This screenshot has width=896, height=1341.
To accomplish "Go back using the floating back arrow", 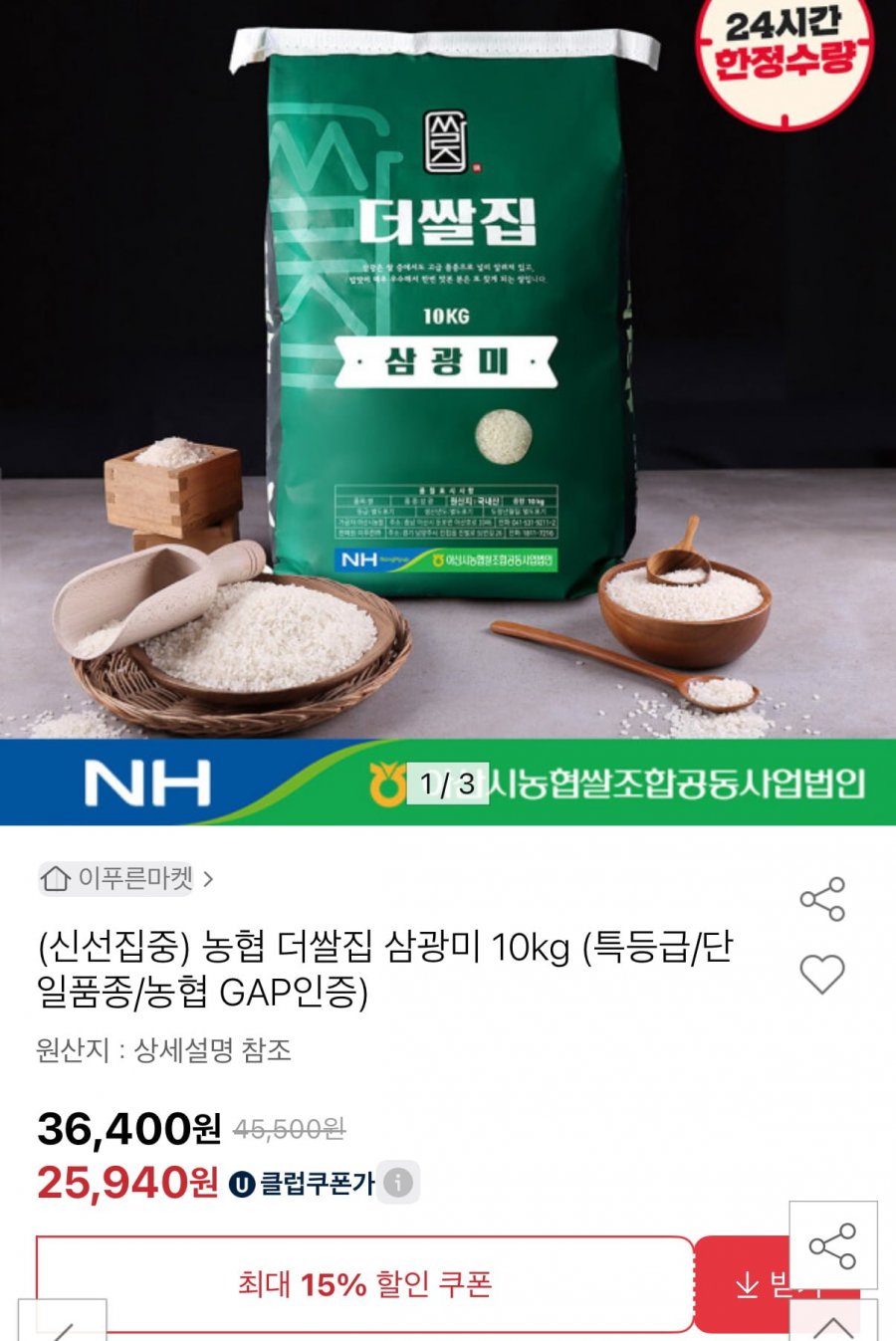I will click(x=64, y=1325).
